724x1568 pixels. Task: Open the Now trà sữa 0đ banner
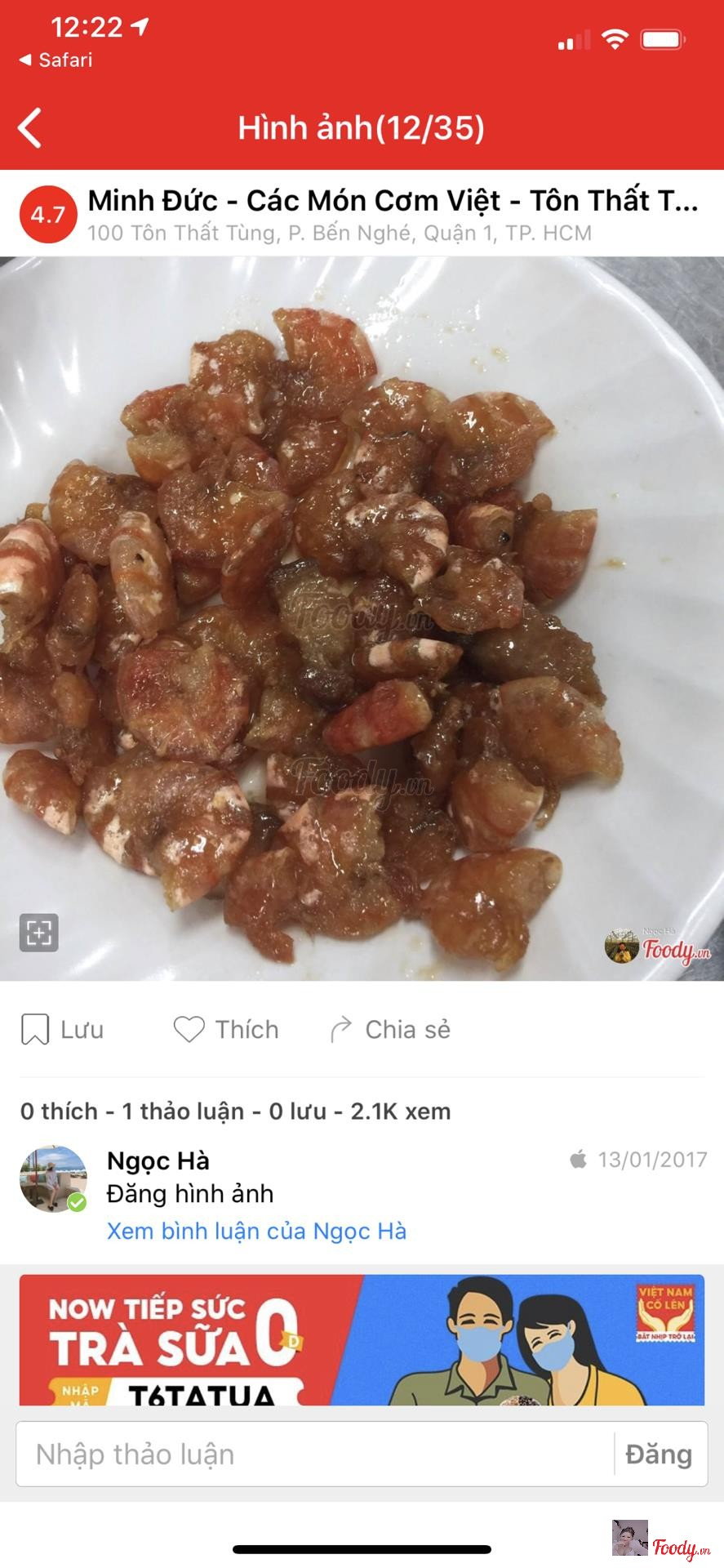[362, 1339]
